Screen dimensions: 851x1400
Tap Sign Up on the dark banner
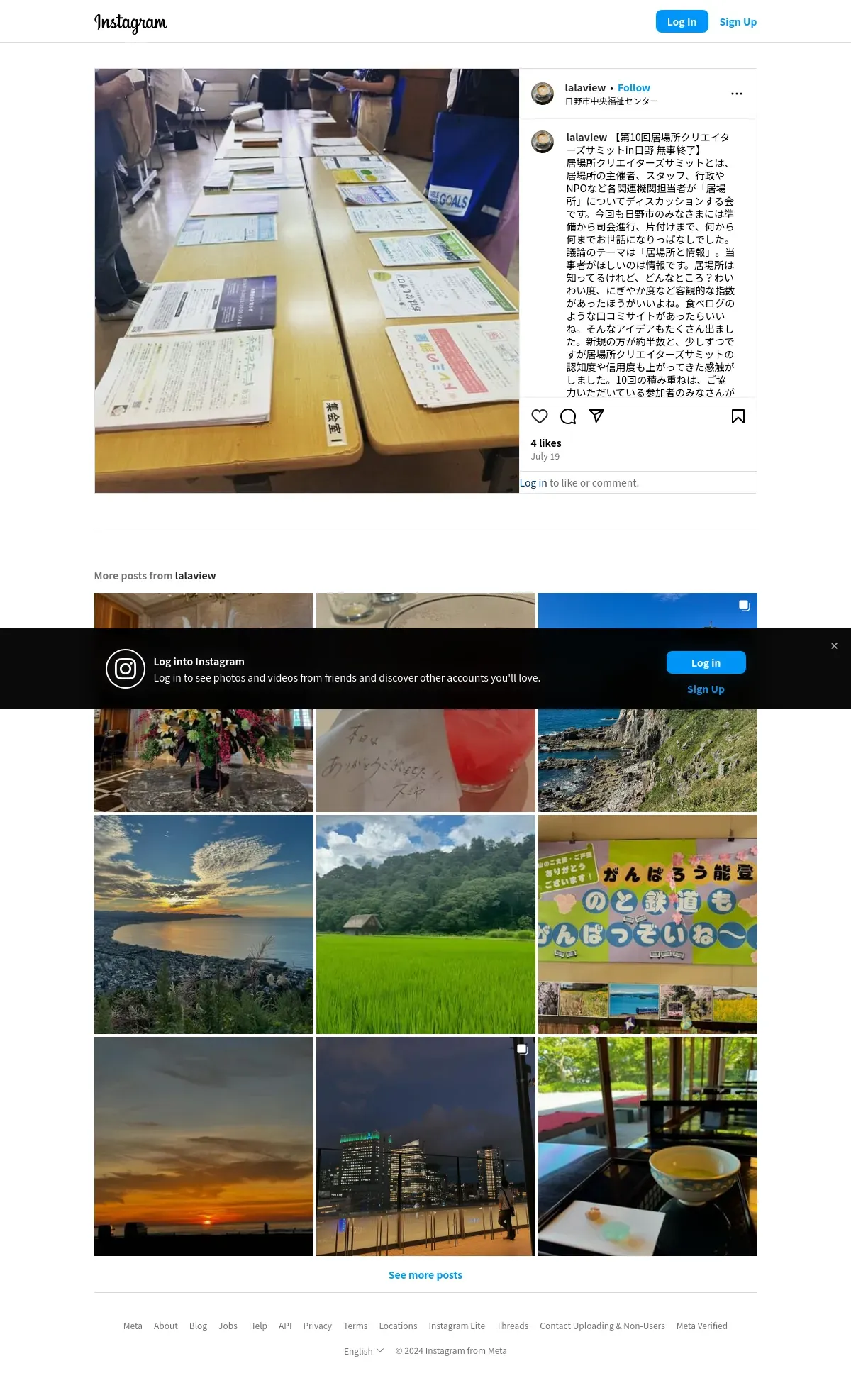[x=706, y=689]
